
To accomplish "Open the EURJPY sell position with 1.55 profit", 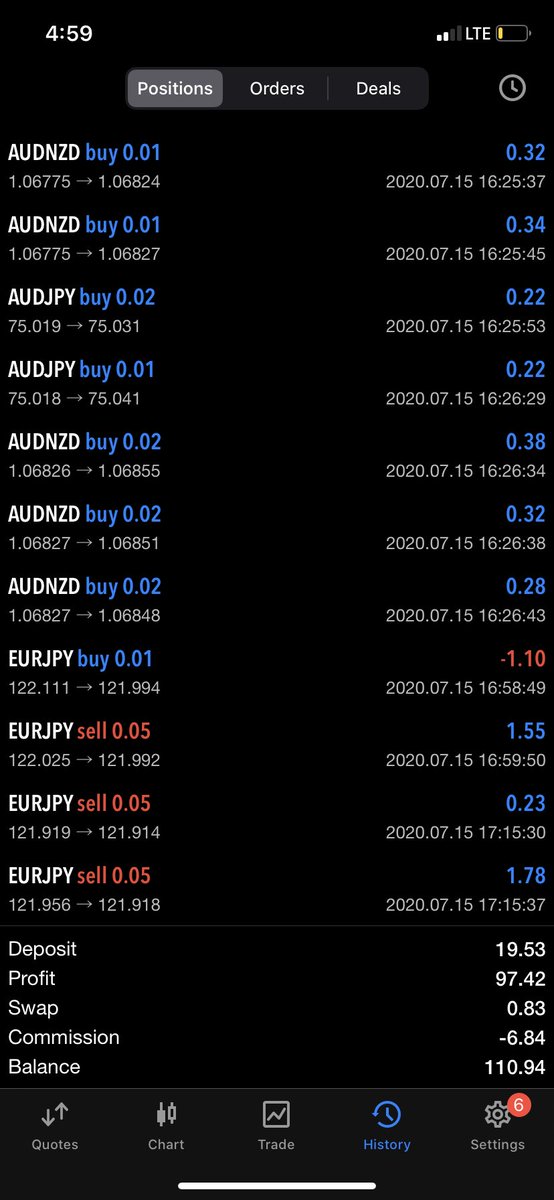I will pos(277,745).
